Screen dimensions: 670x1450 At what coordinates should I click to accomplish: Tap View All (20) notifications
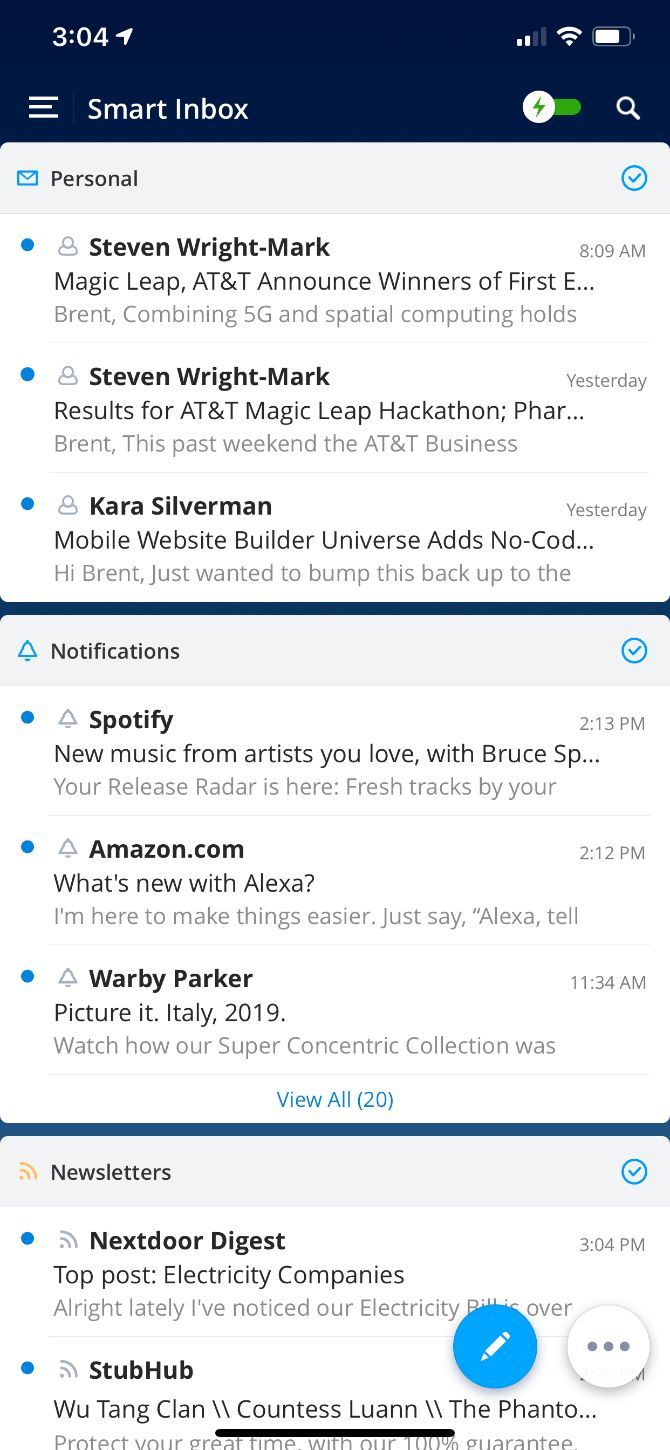click(x=335, y=1099)
